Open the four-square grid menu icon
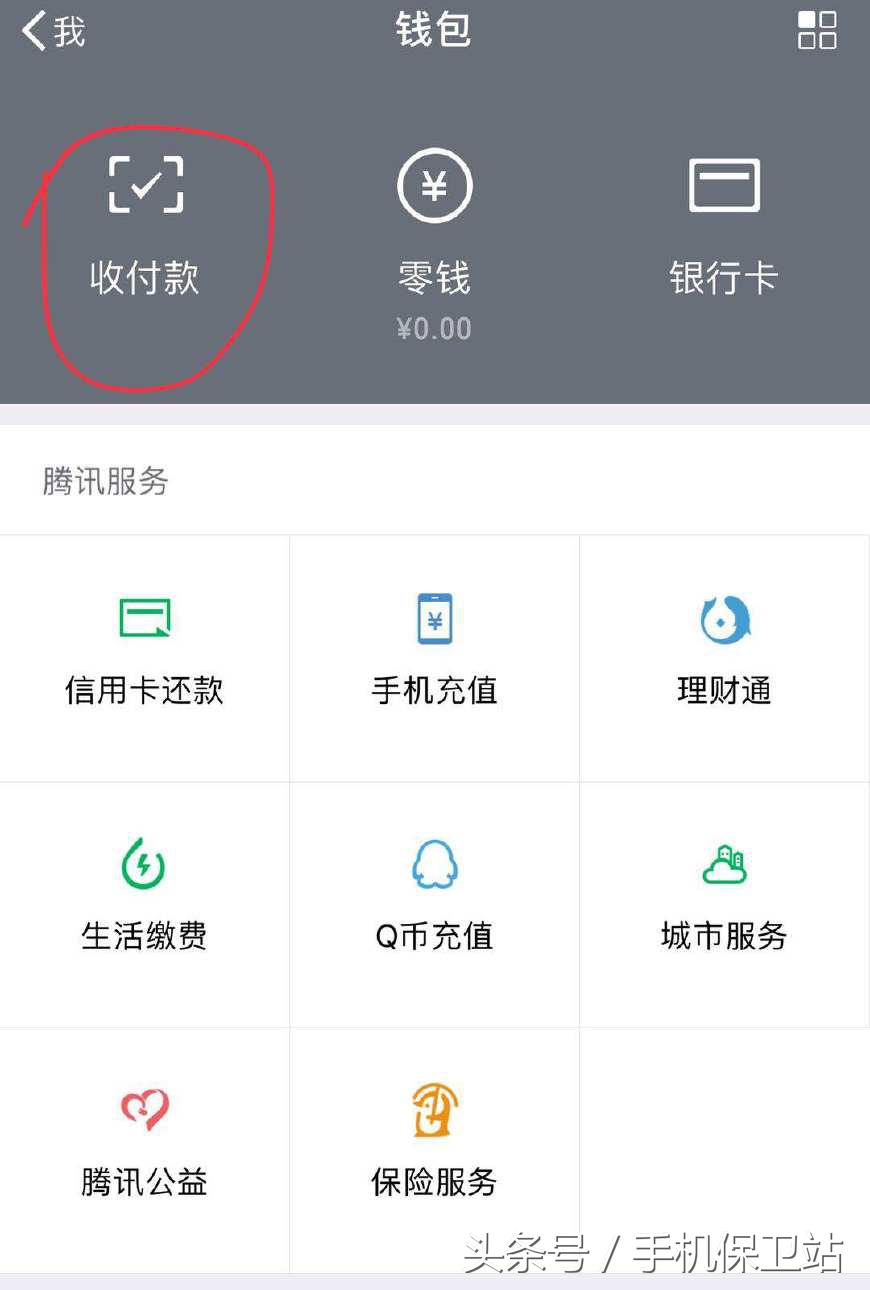This screenshot has height=1290, width=870. coord(817,31)
